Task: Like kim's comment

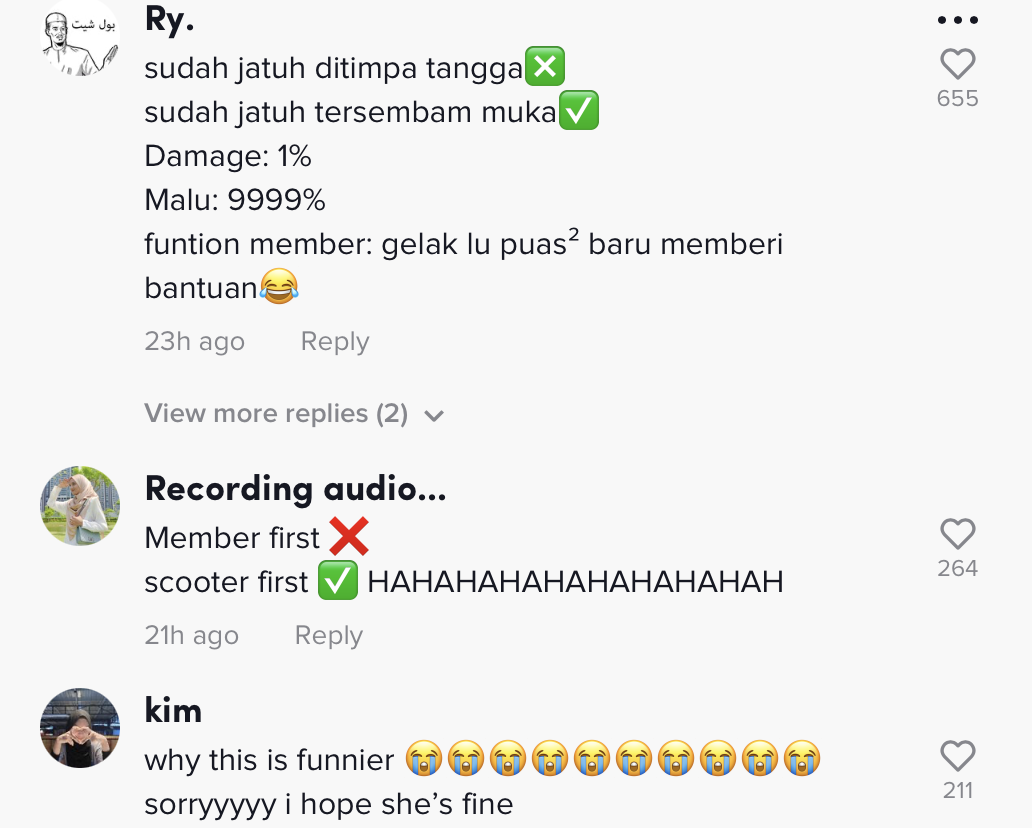Action: click(x=957, y=756)
